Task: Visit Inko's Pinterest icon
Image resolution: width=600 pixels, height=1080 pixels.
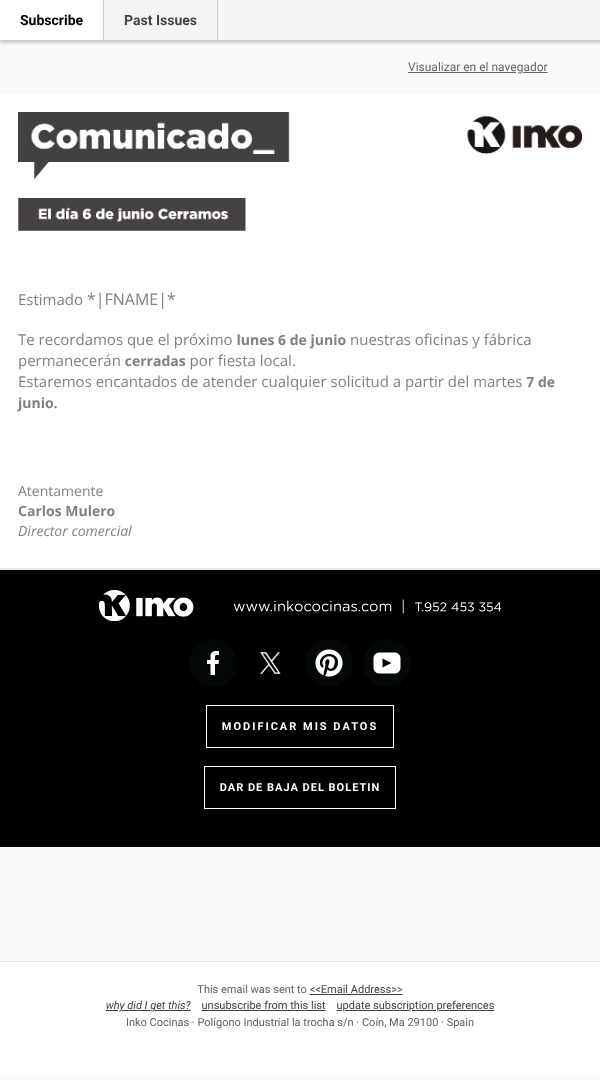Action: pyautogui.click(x=329, y=663)
